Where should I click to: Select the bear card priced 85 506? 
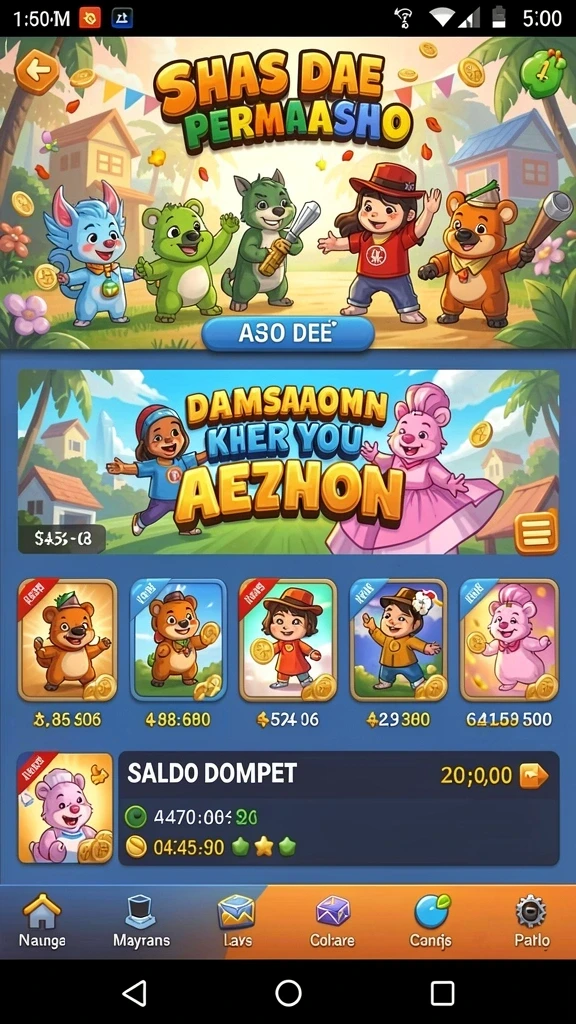67,640
